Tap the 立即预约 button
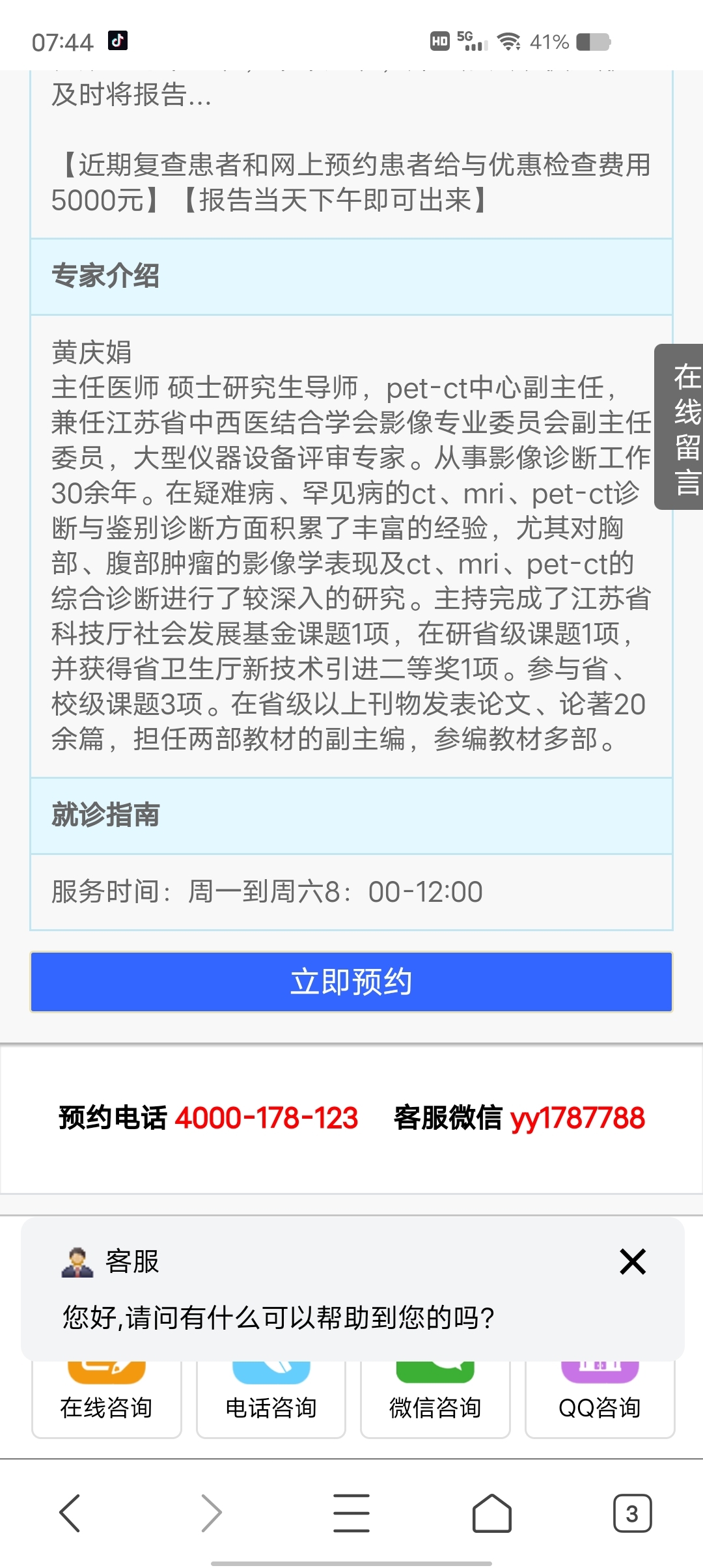Screen dimensions: 703x1568 351,982
